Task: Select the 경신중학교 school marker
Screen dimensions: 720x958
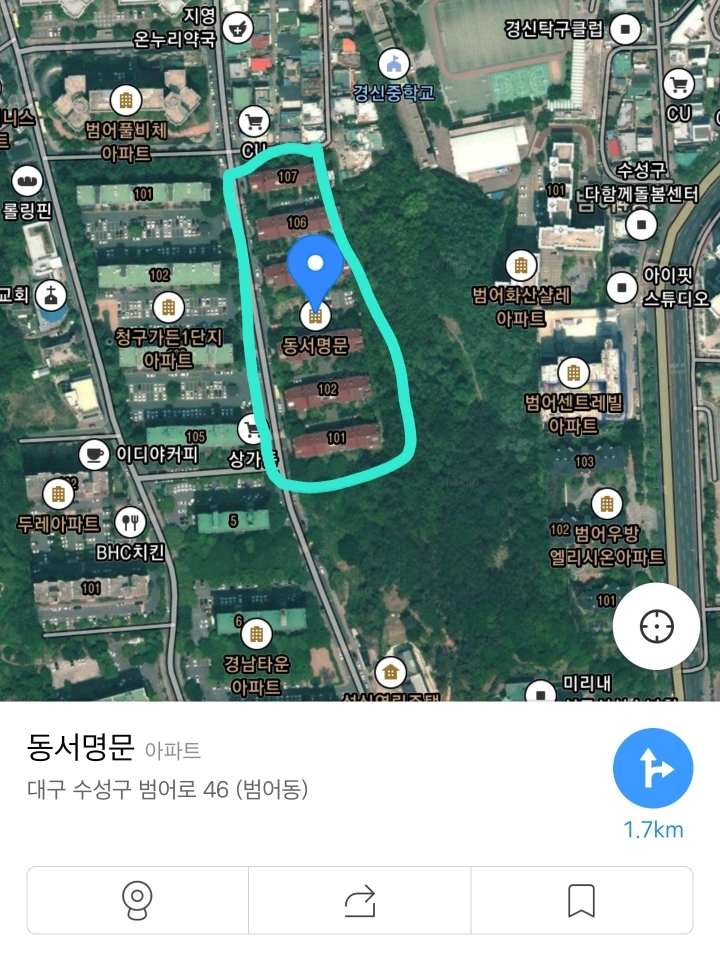Action: [x=395, y=64]
